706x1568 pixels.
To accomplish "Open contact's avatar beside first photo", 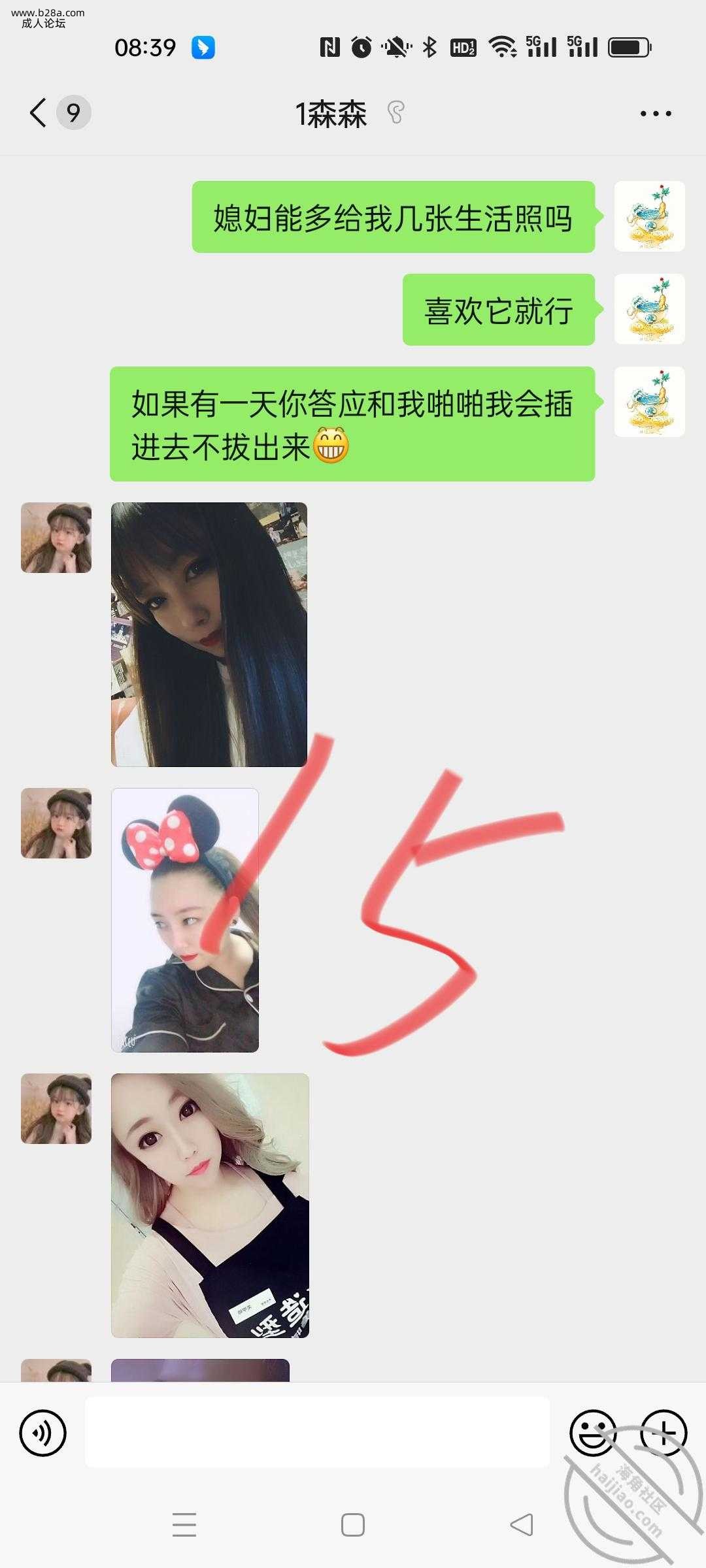I will point(56,538).
